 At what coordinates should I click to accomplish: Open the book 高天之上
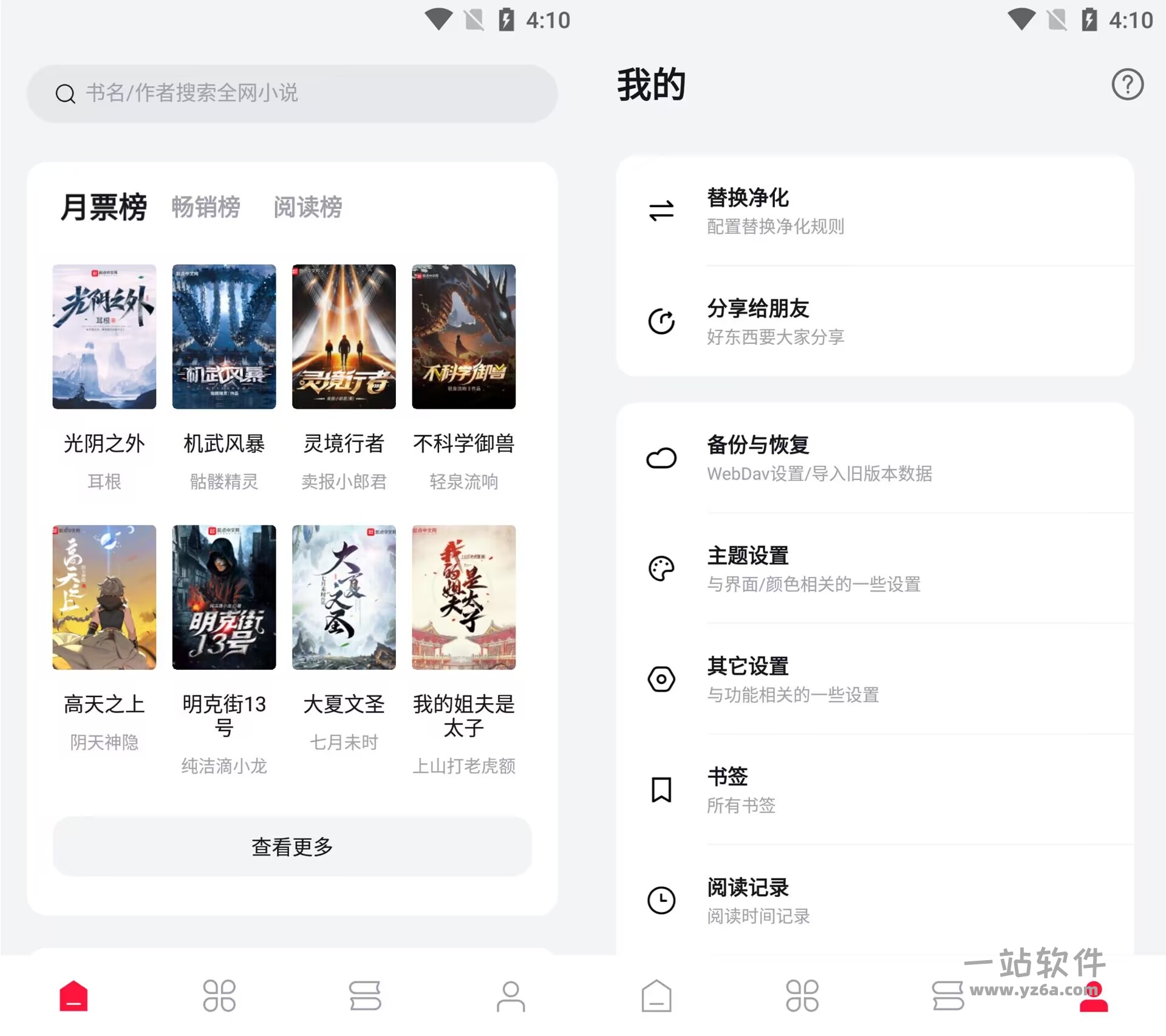(104, 597)
